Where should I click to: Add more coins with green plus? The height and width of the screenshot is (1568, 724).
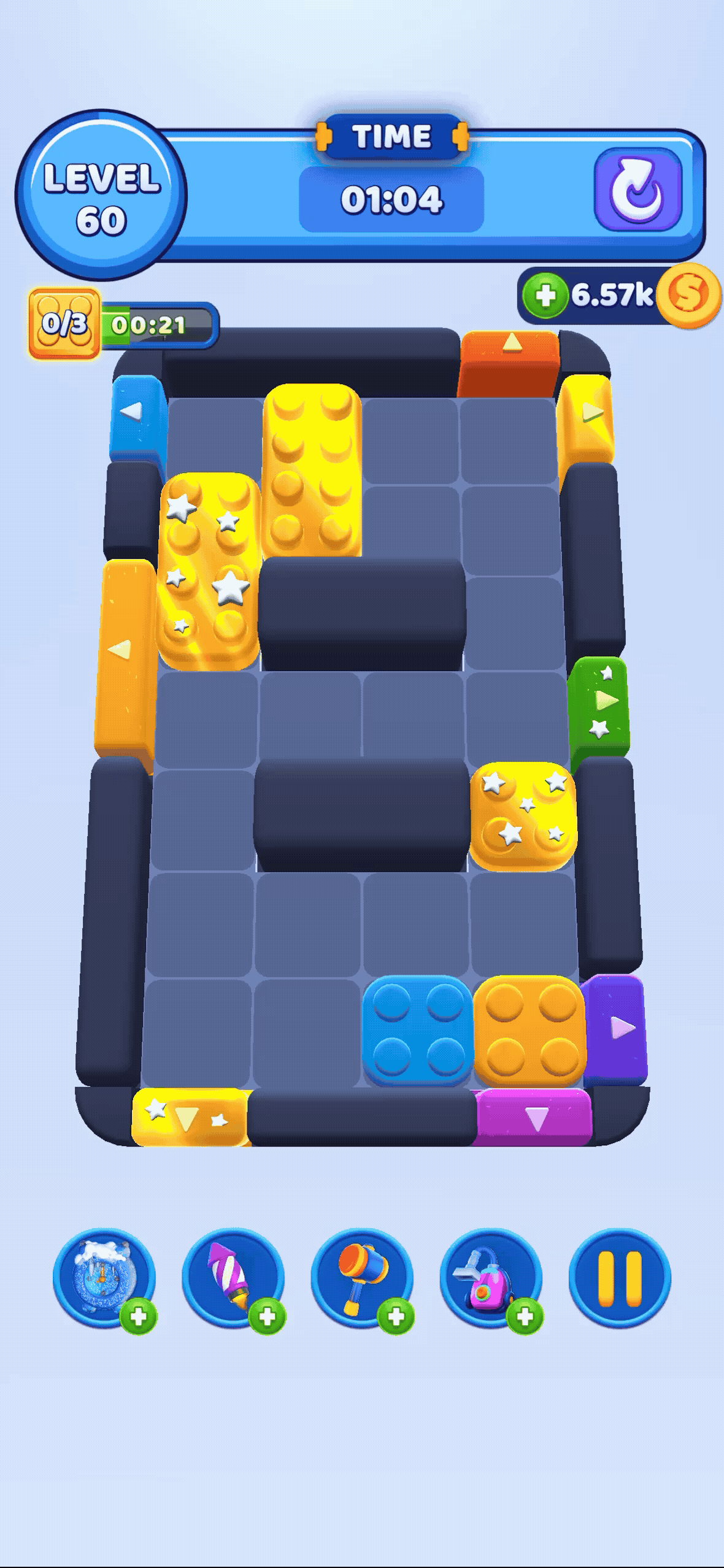(545, 296)
